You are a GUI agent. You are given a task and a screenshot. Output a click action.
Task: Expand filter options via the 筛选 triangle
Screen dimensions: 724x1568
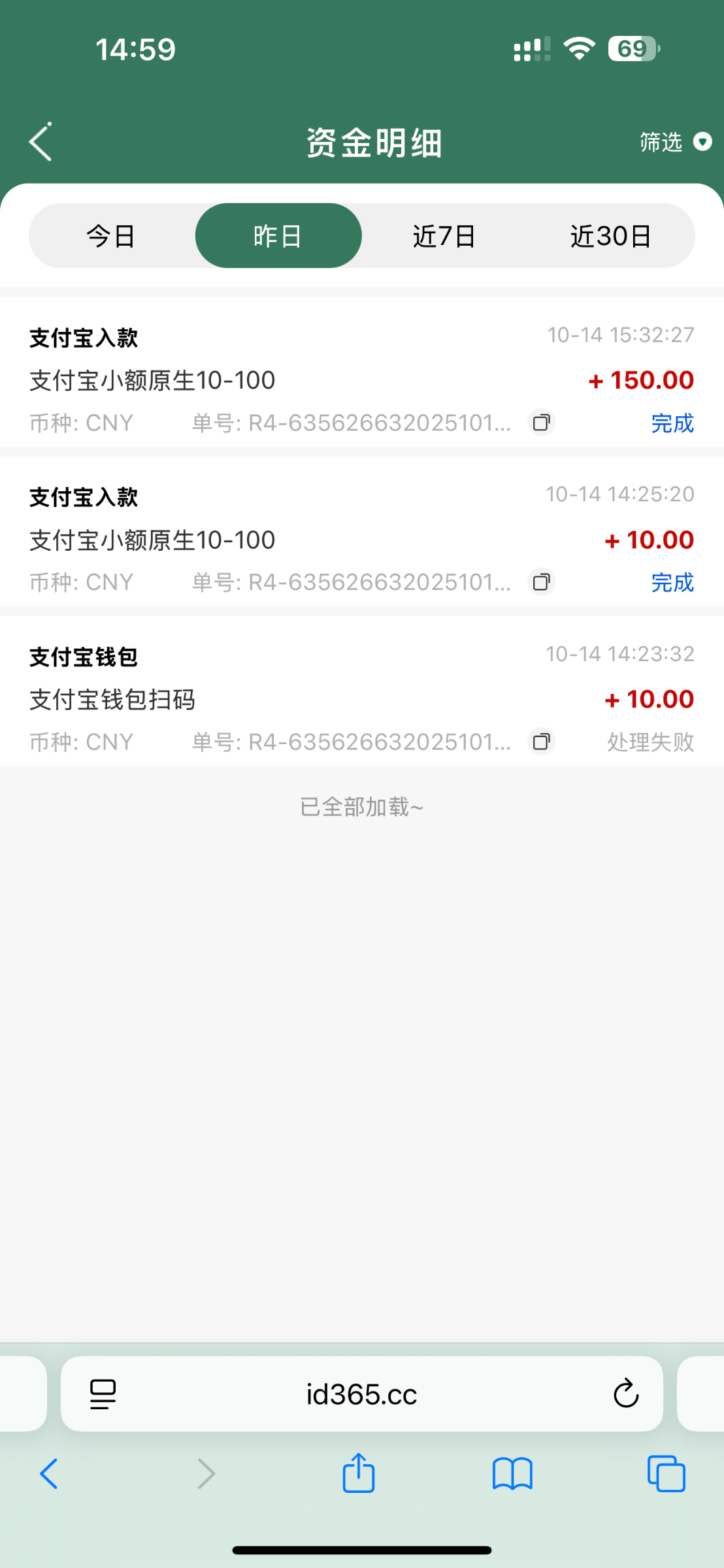tap(703, 141)
